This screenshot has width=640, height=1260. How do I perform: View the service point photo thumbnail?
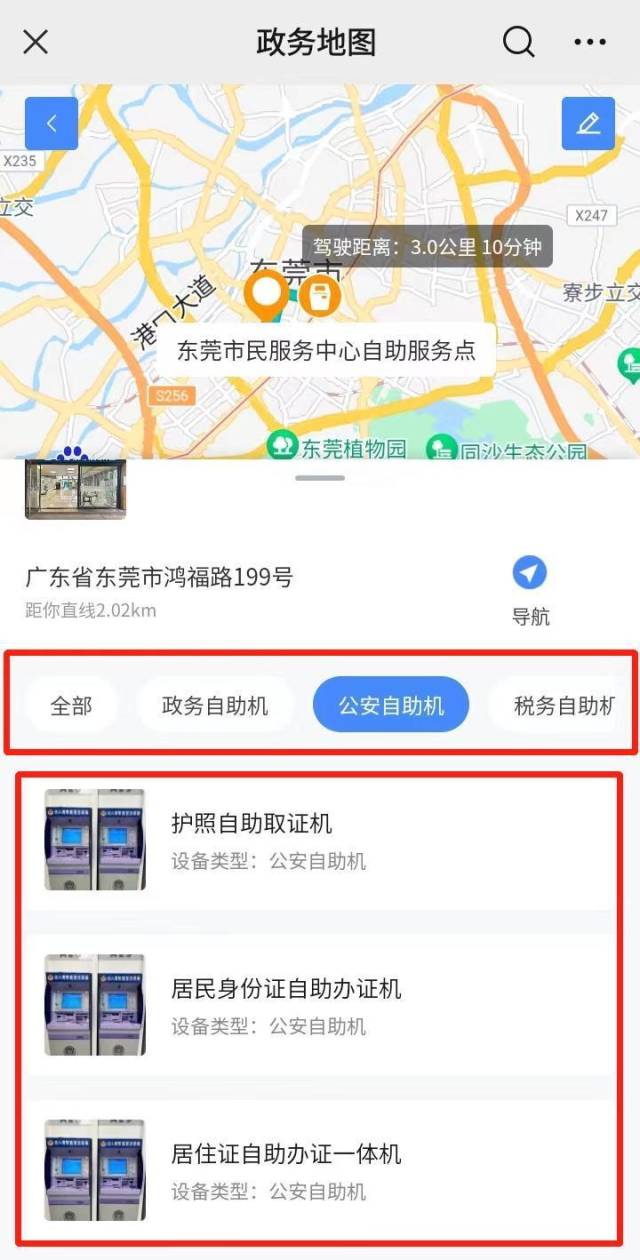pos(75,490)
